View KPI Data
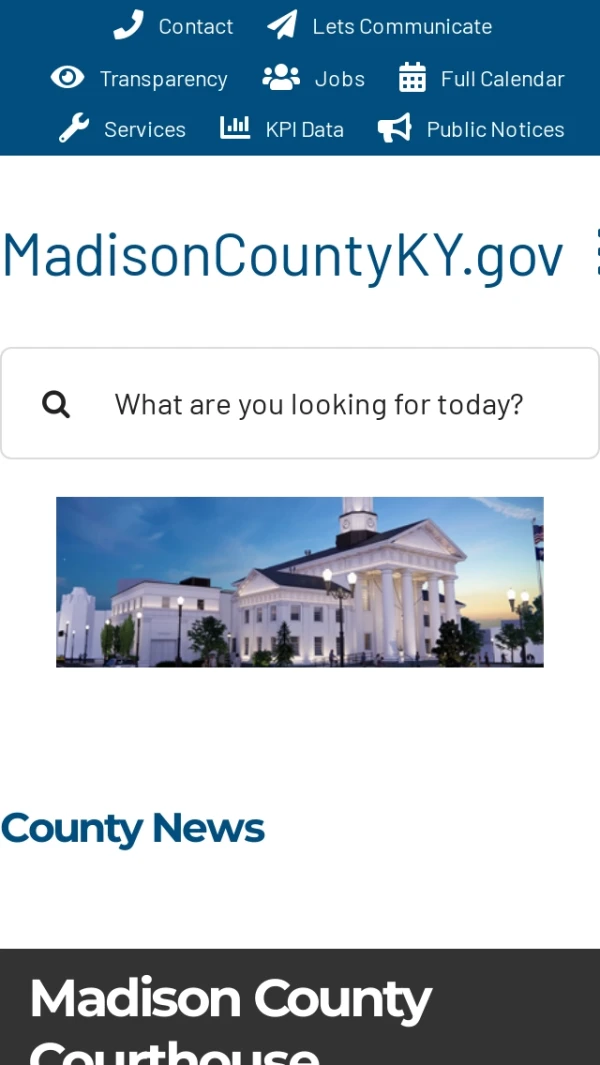 coord(282,129)
